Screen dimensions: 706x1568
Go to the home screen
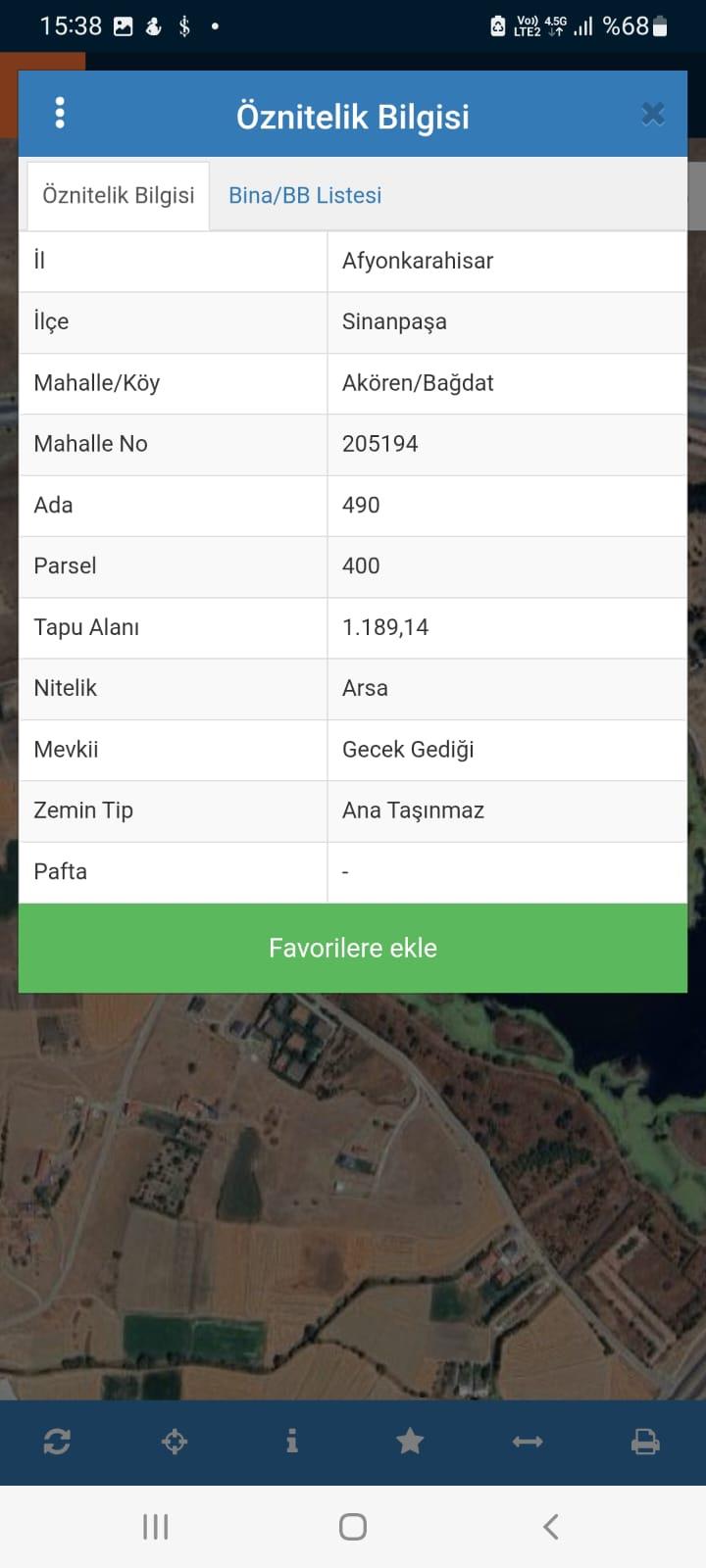[353, 1526]
